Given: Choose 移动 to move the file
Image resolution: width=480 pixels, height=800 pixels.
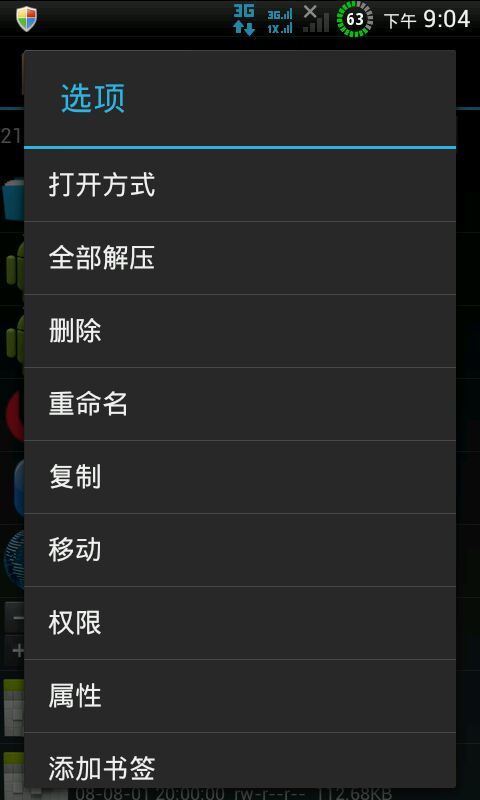Looking at the screenshot, I should point(240,550).
